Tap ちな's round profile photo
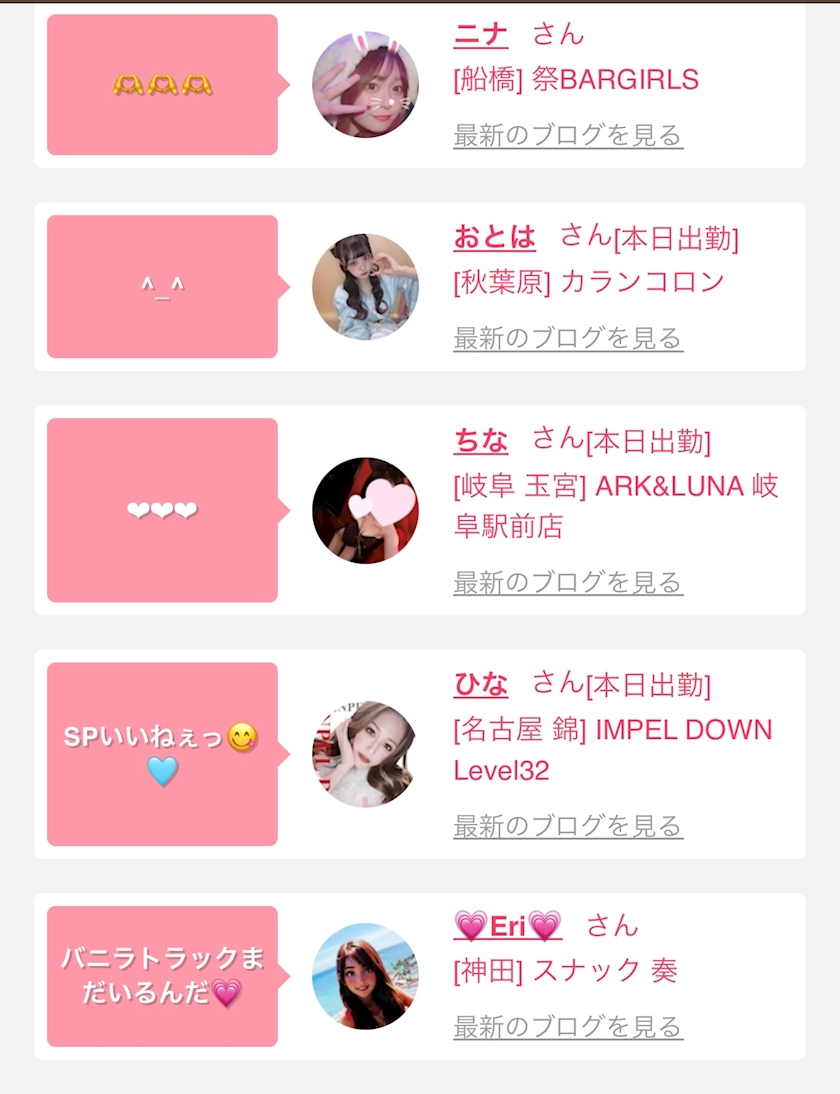This screenshot has height=1094, width=840. (366, 510)
